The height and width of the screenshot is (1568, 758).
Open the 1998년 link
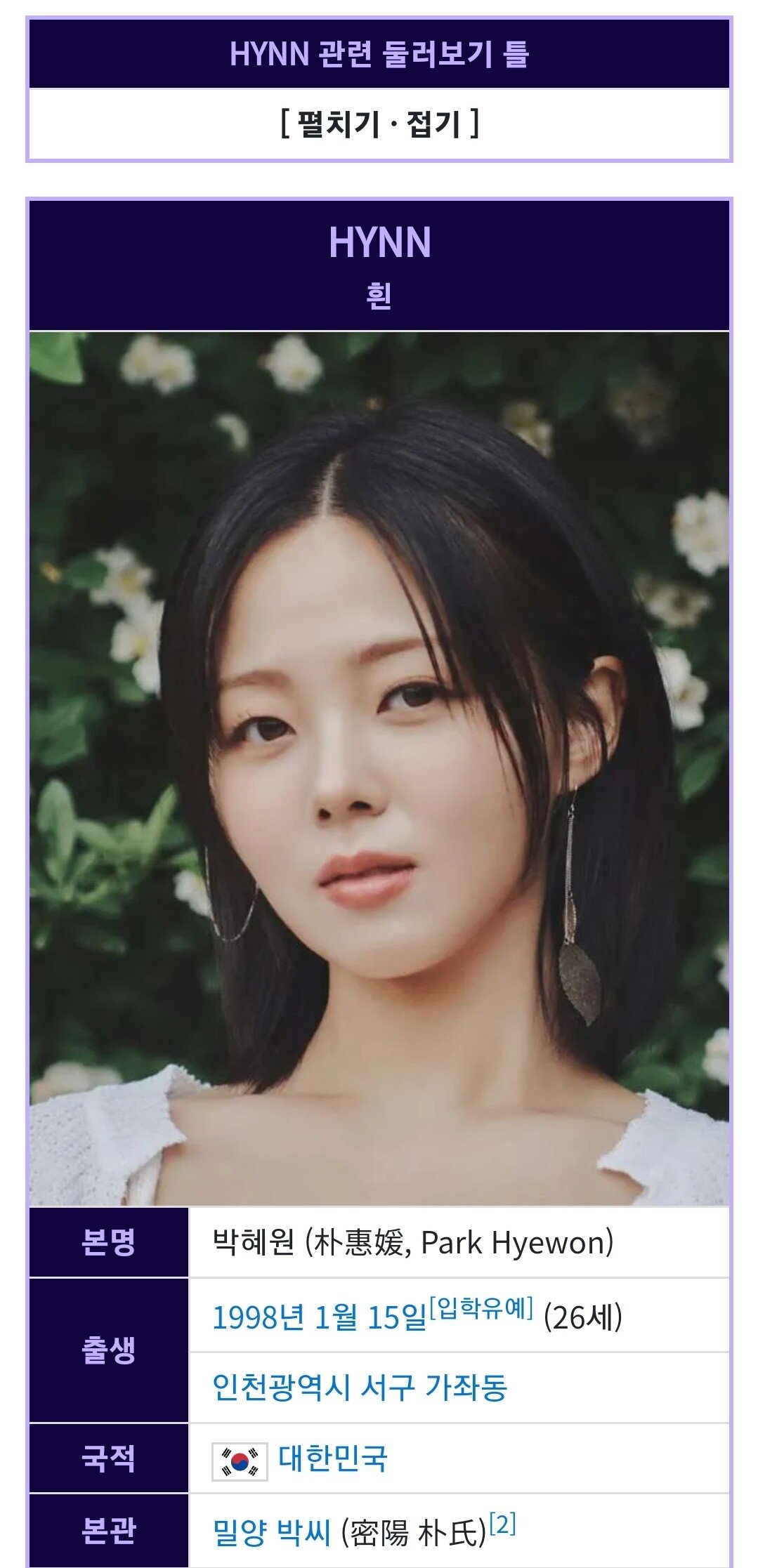pyautogui.click(x=258, y=1317)
